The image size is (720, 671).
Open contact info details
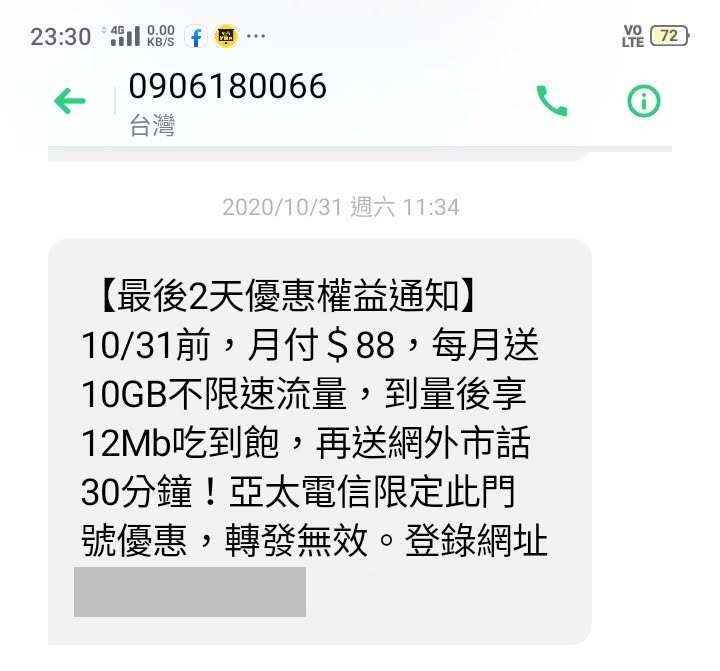point(643,101)
